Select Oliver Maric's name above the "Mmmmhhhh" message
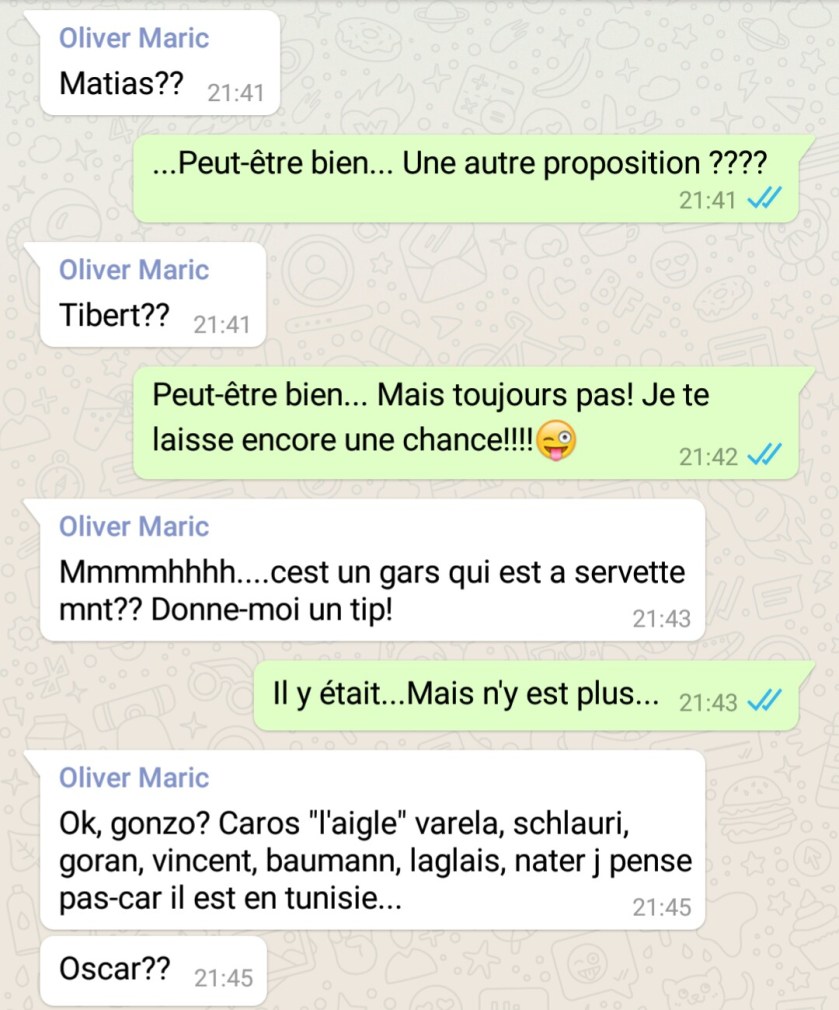 click(x=134, y=527)
